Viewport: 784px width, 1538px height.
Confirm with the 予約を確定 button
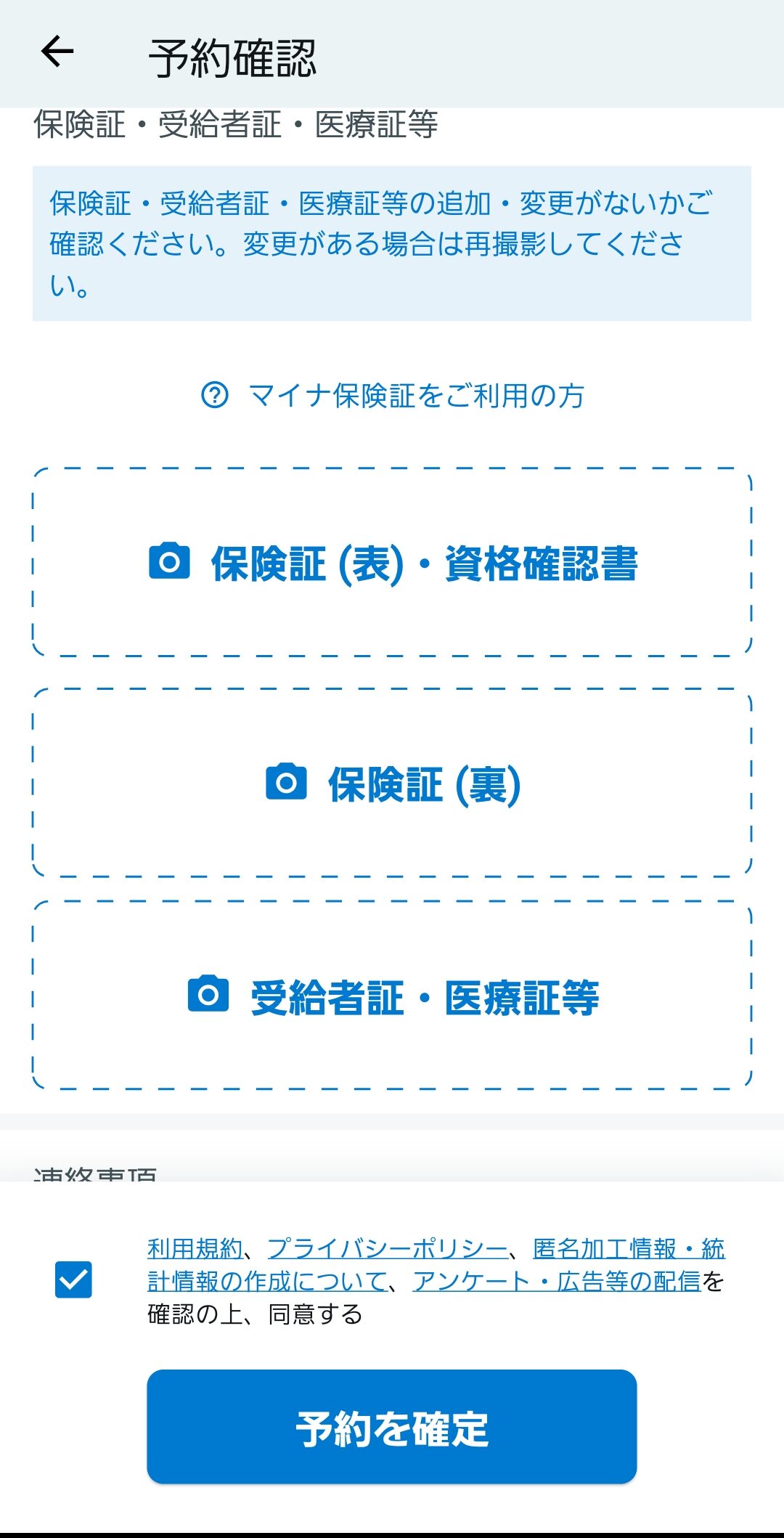tap(392, 1427)
